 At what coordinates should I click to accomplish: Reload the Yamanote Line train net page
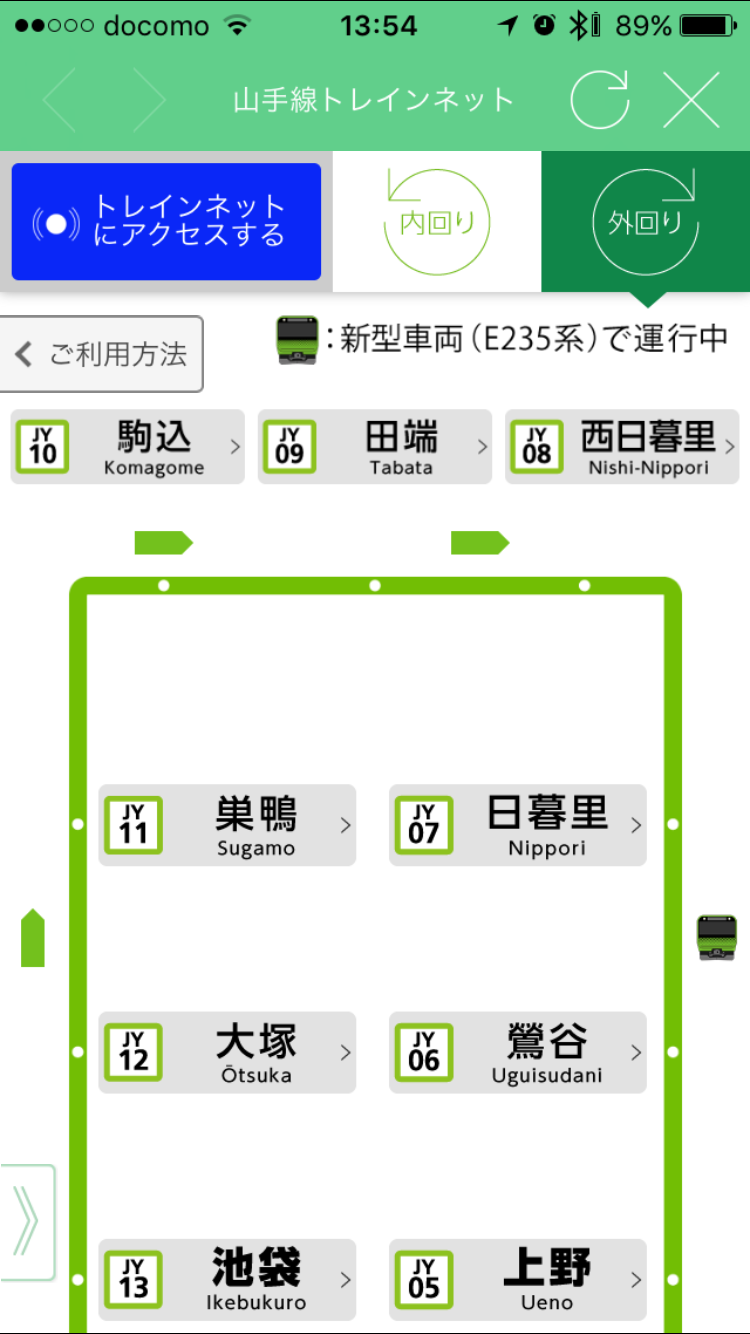click(x=600, y=99)
